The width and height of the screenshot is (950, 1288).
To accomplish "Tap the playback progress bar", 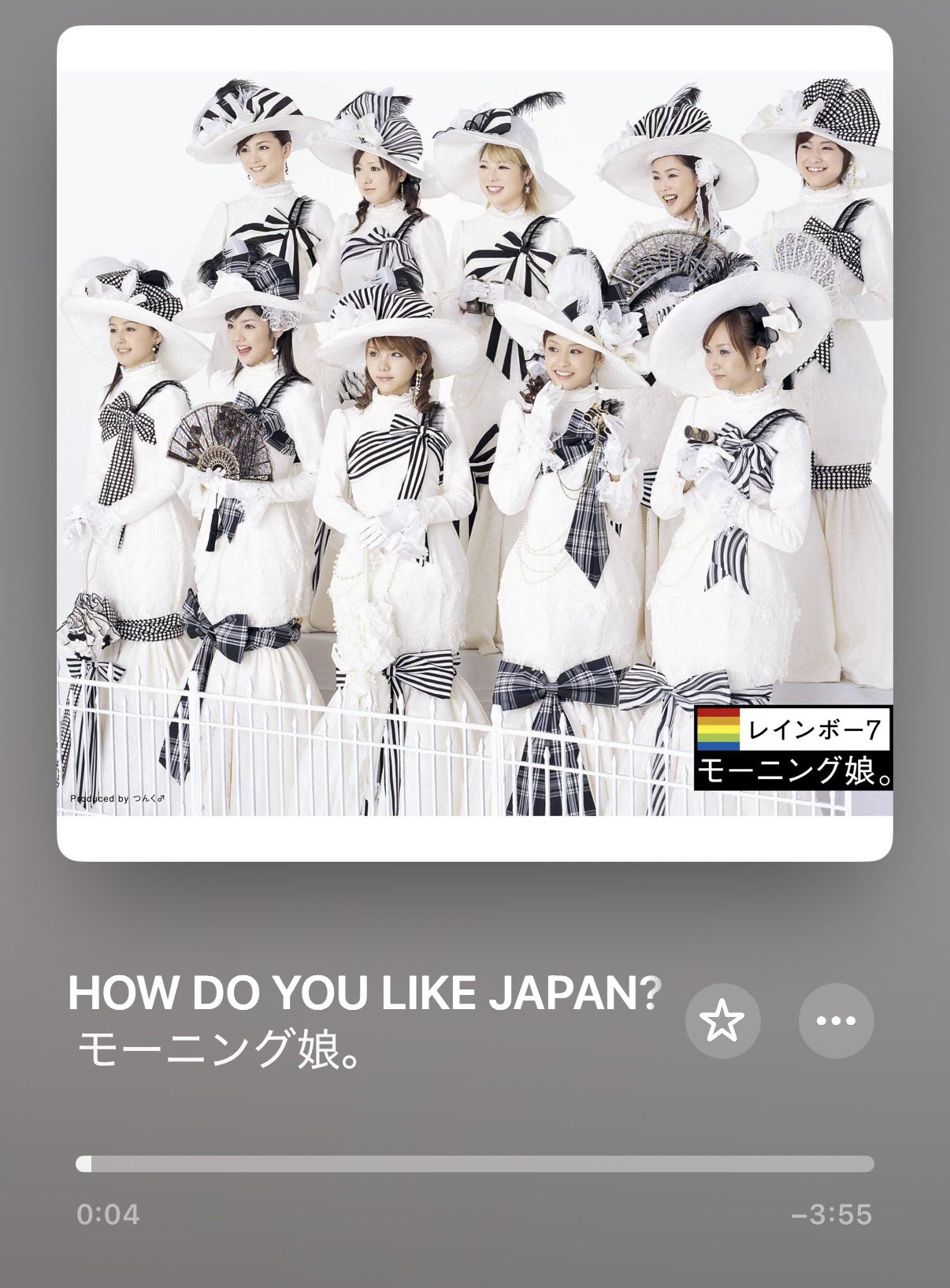I will [474, 1164].
